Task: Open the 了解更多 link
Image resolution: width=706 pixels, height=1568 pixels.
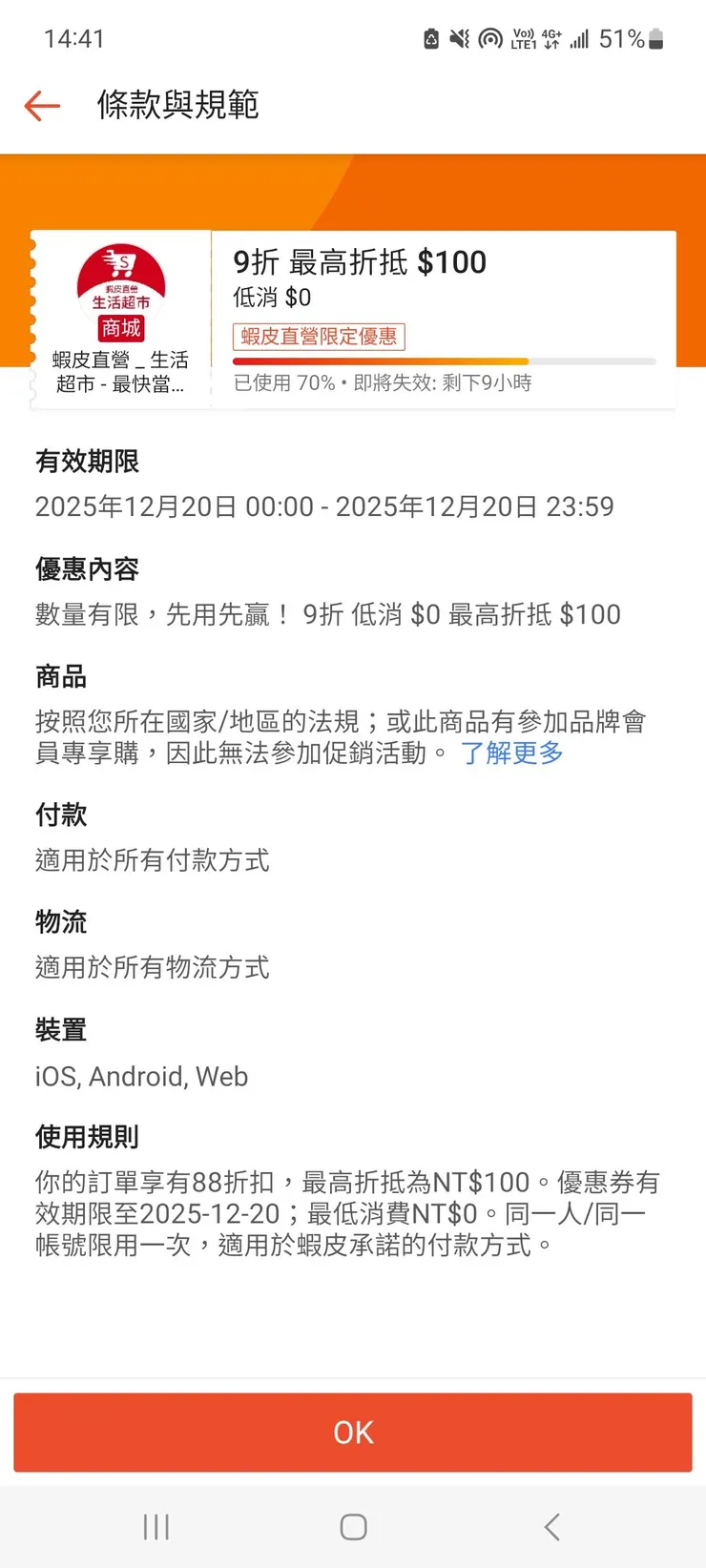Action: point(512,754)
